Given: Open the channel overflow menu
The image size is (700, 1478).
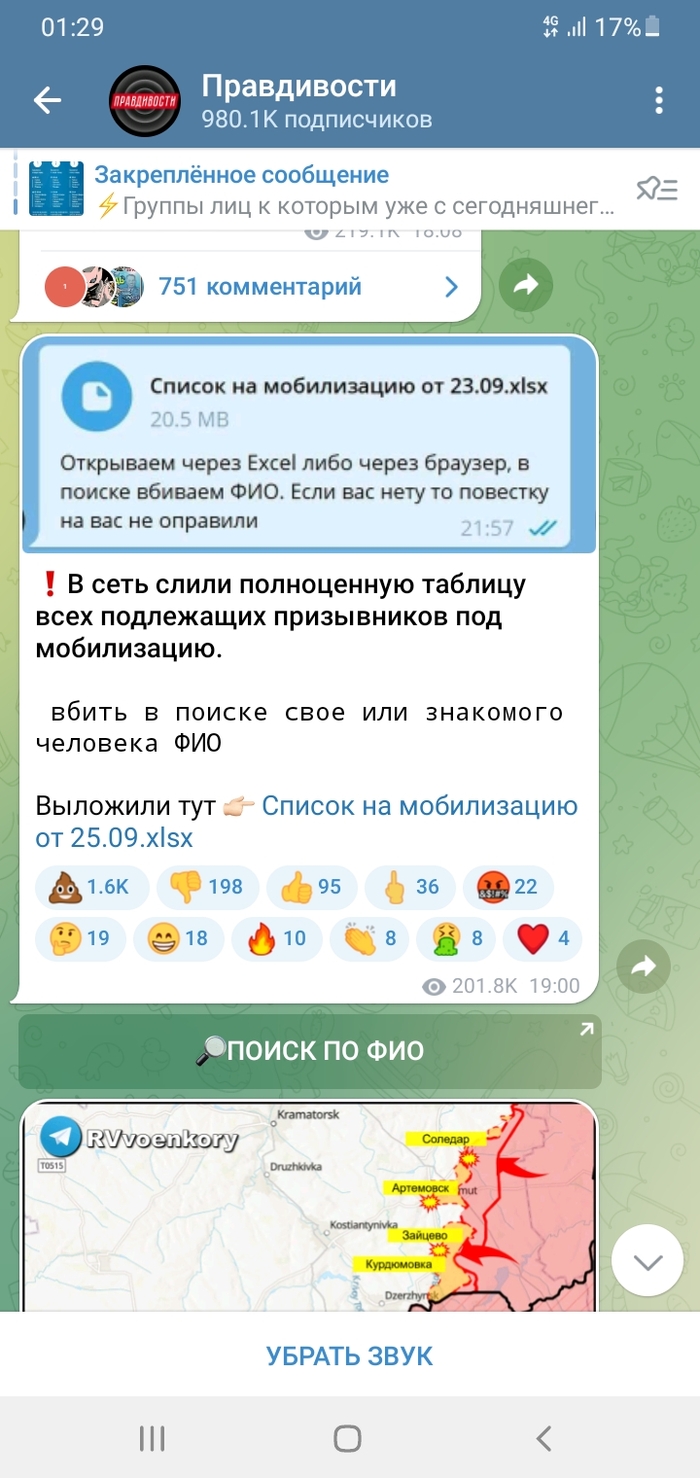Looking at the screenshot, I should coord(658,100).
